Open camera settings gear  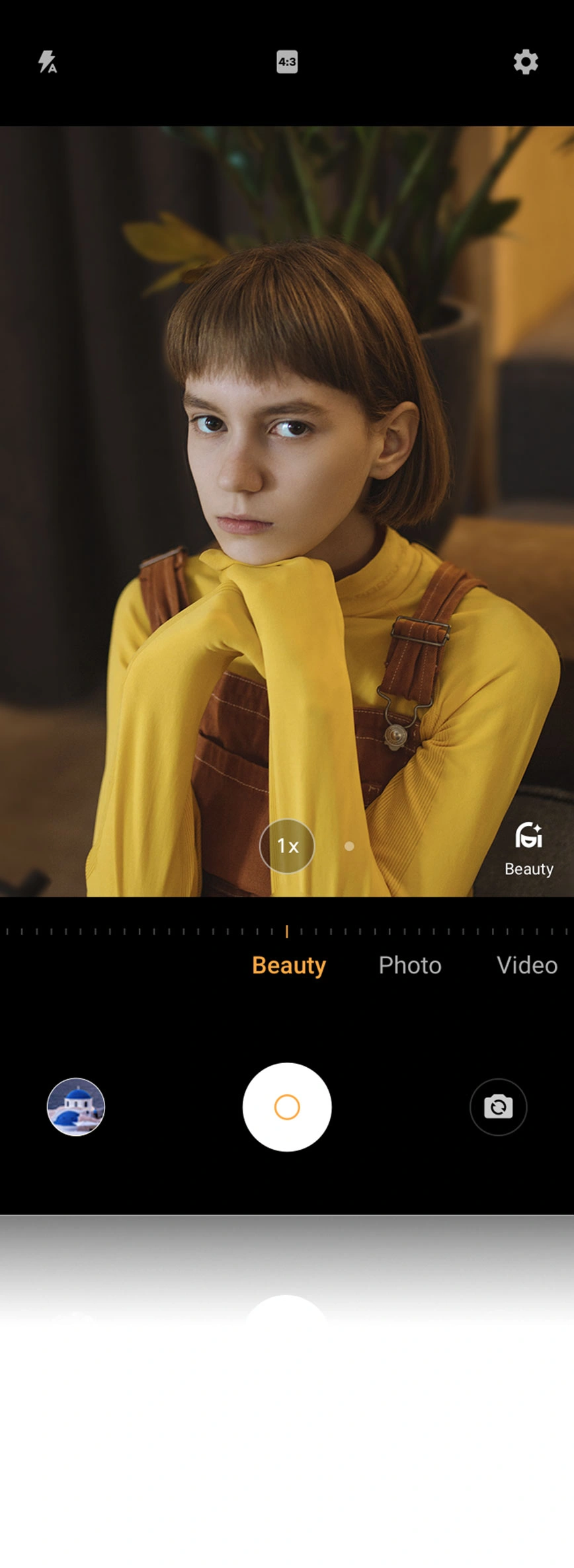526,62
